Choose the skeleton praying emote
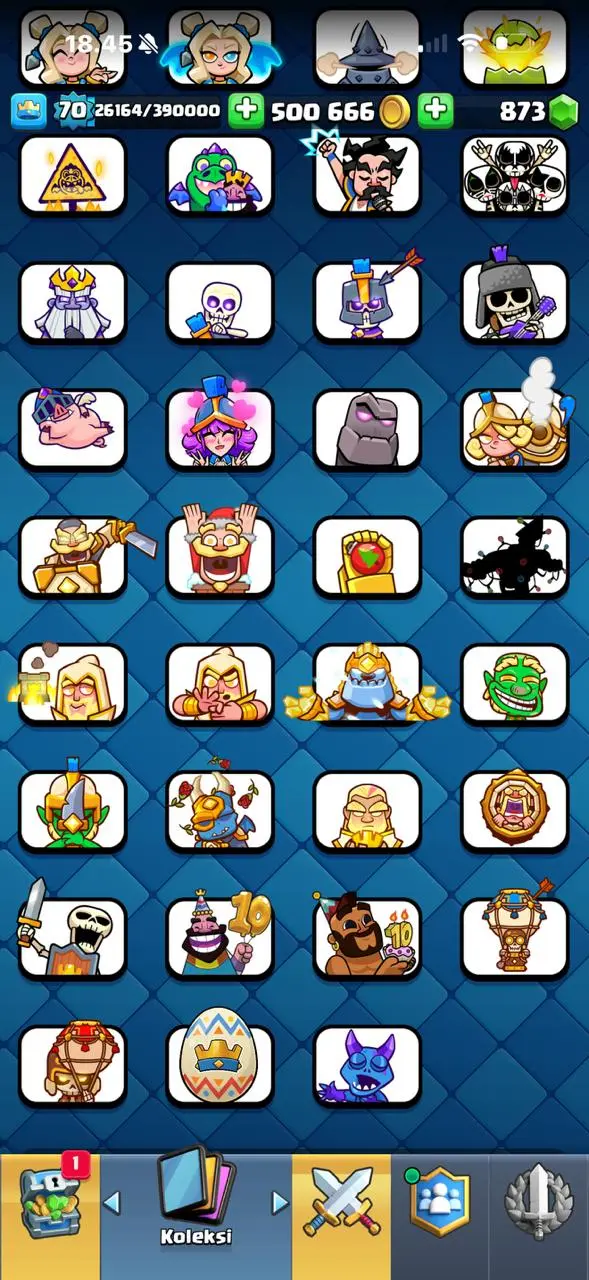This screenshot has width=589, height=1280. 220,302
